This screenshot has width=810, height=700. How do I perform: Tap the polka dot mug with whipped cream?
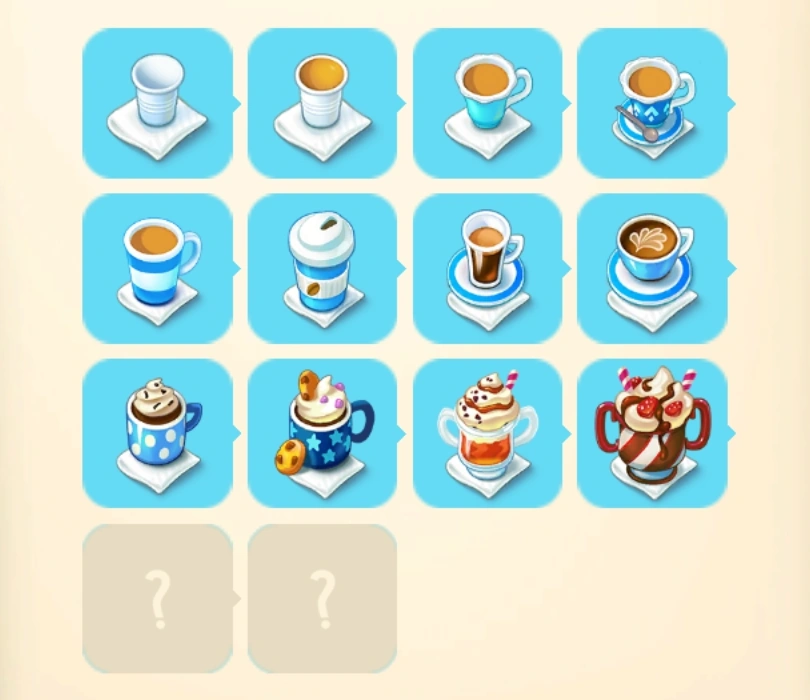[158, 433]
